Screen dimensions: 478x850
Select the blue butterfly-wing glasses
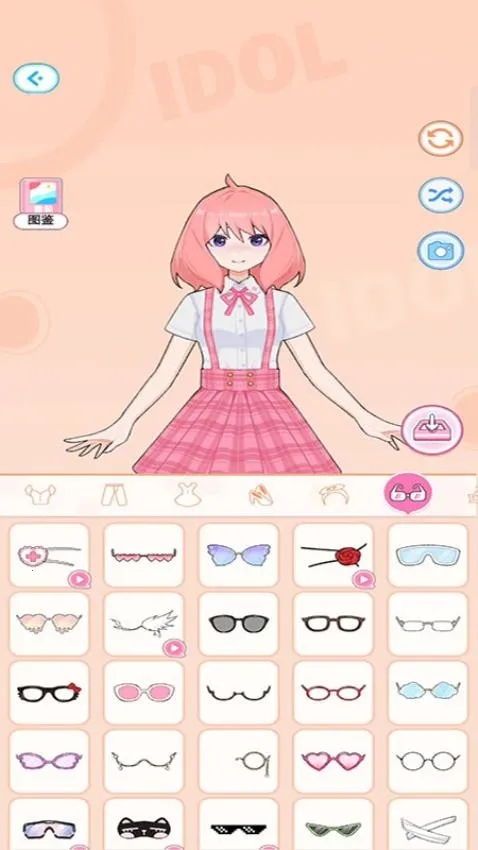tap(238, 555)
